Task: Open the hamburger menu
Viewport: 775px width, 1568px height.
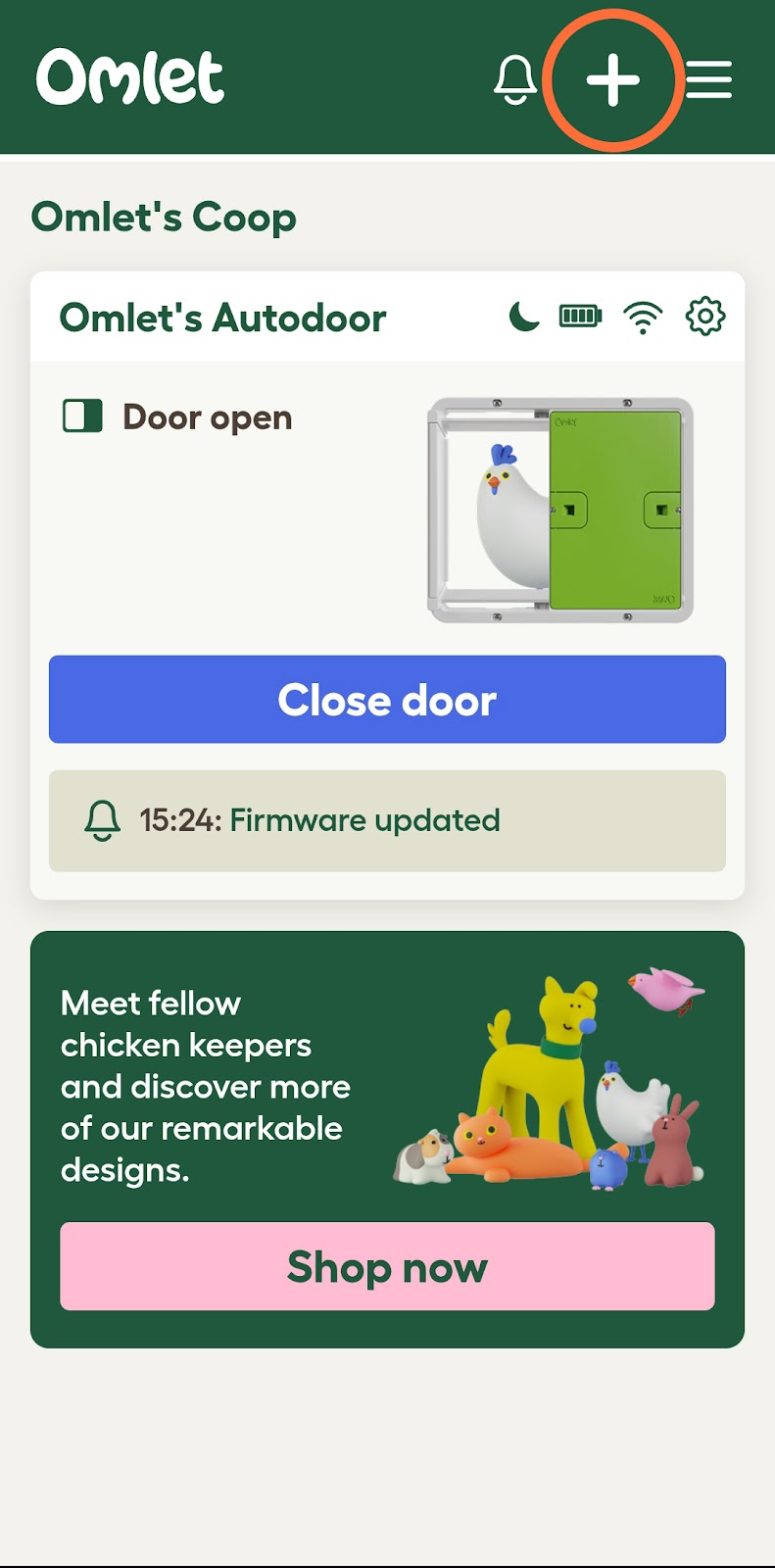Action: [x=708, y=79]
